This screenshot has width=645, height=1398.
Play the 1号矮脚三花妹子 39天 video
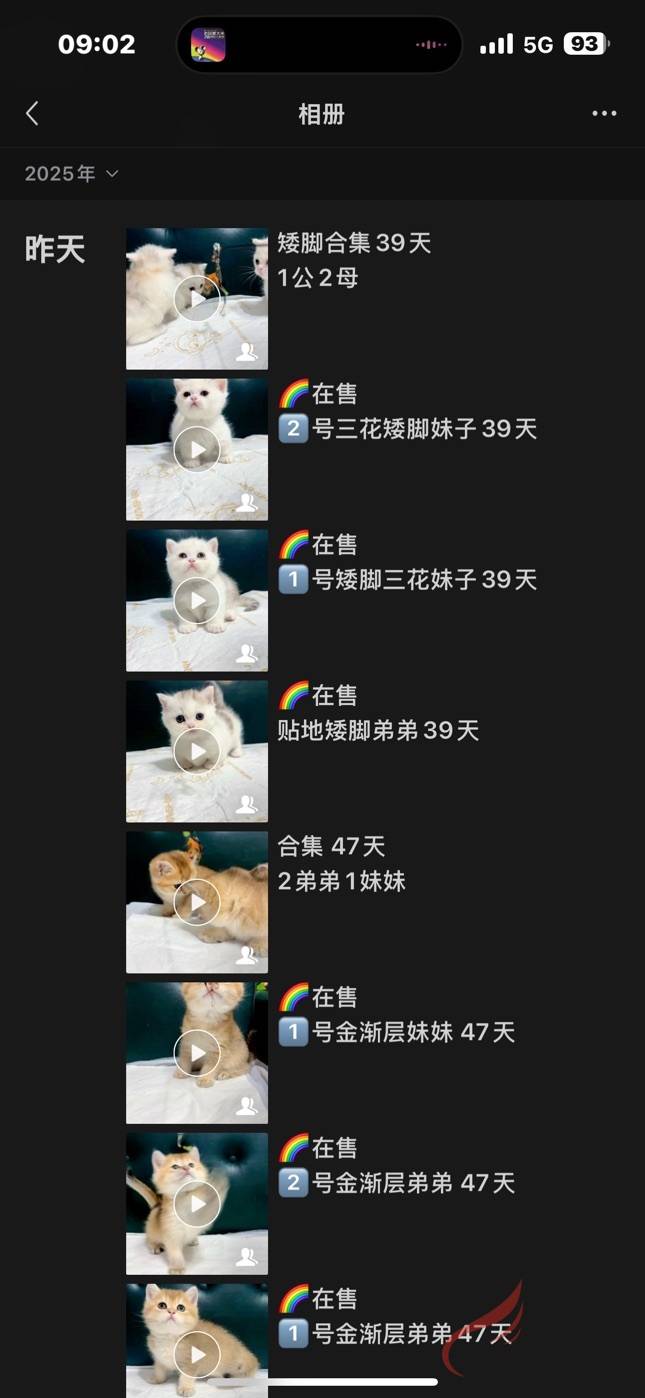(x=197, y=601)
